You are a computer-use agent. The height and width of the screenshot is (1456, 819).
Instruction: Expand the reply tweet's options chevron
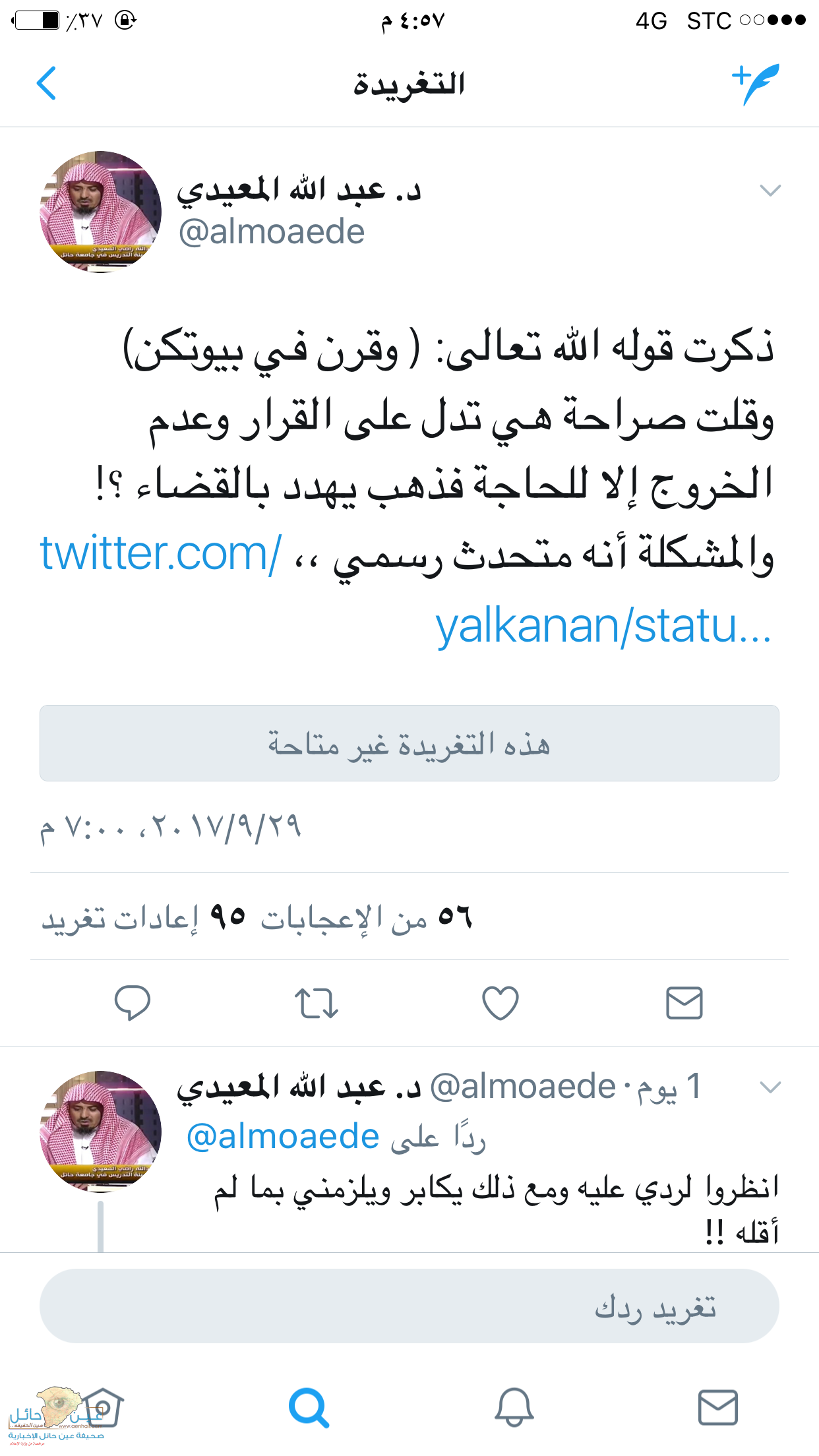click(770, 1087)
